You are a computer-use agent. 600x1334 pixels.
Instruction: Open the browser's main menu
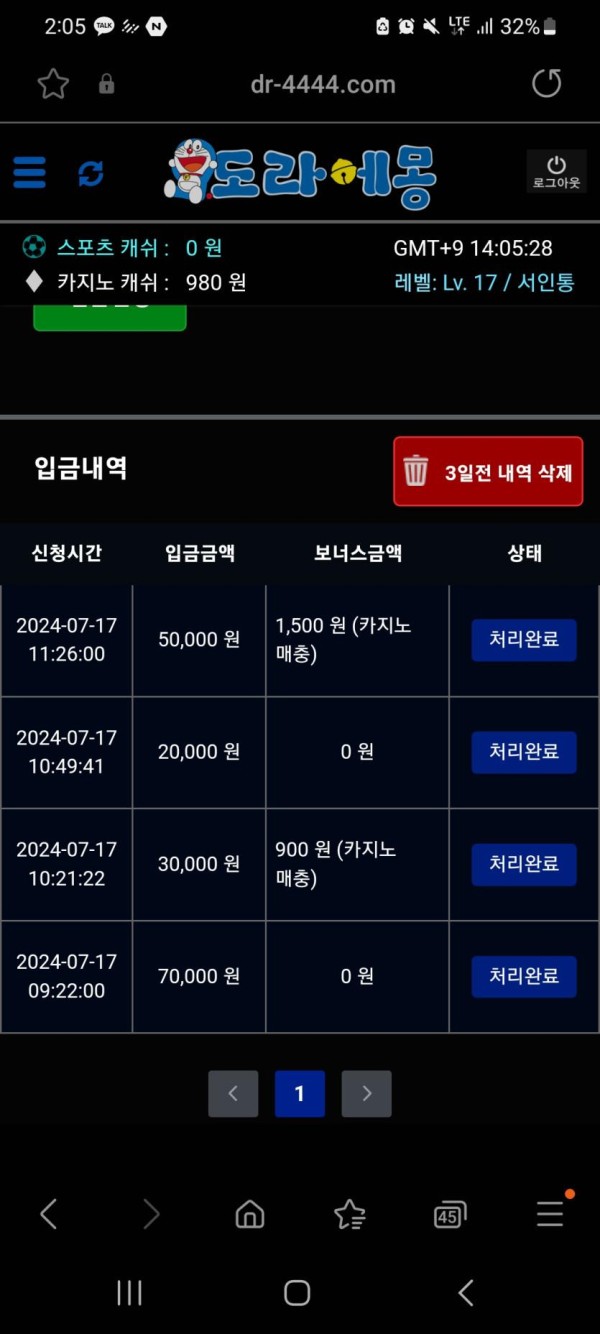click(x=550, y=1214)
